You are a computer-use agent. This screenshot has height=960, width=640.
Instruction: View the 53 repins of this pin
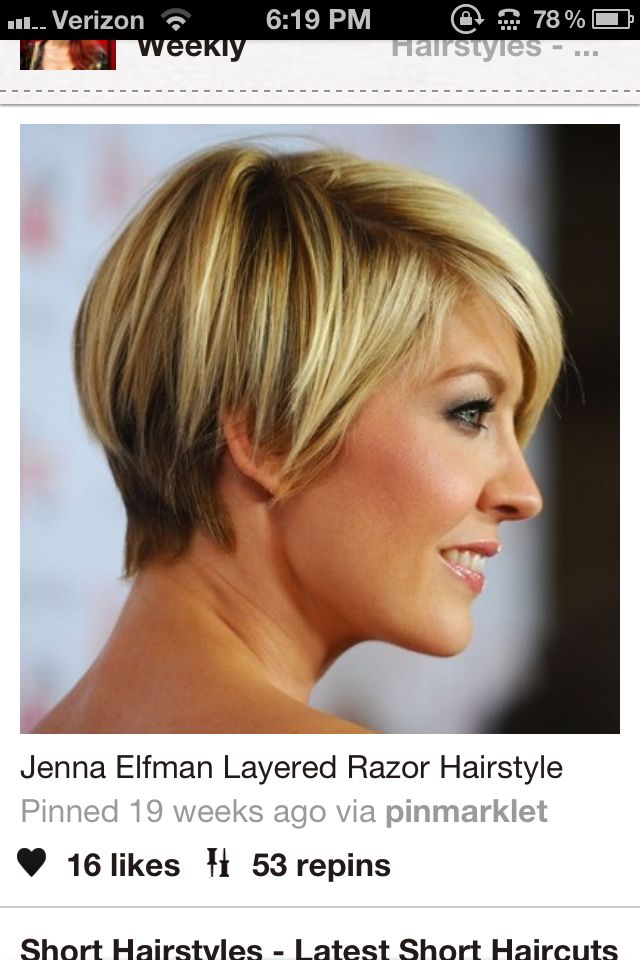click(x=298, y=864)
